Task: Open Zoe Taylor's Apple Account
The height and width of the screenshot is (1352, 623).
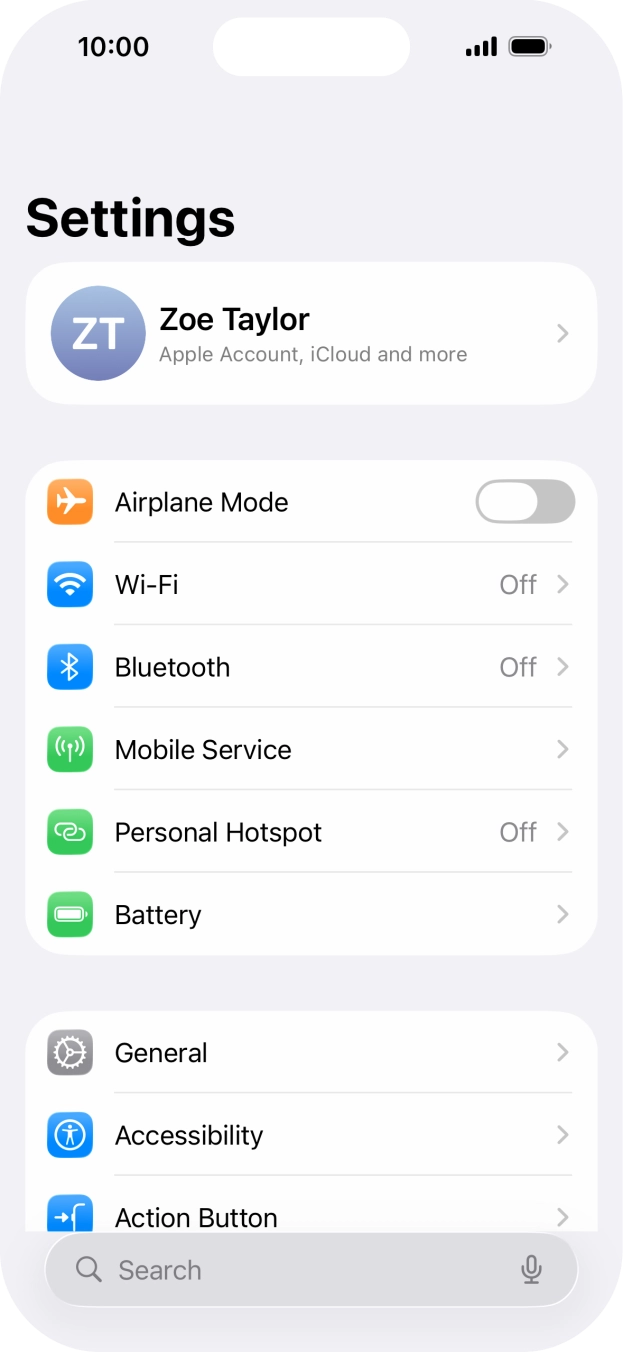Action: tap(310, 333)
